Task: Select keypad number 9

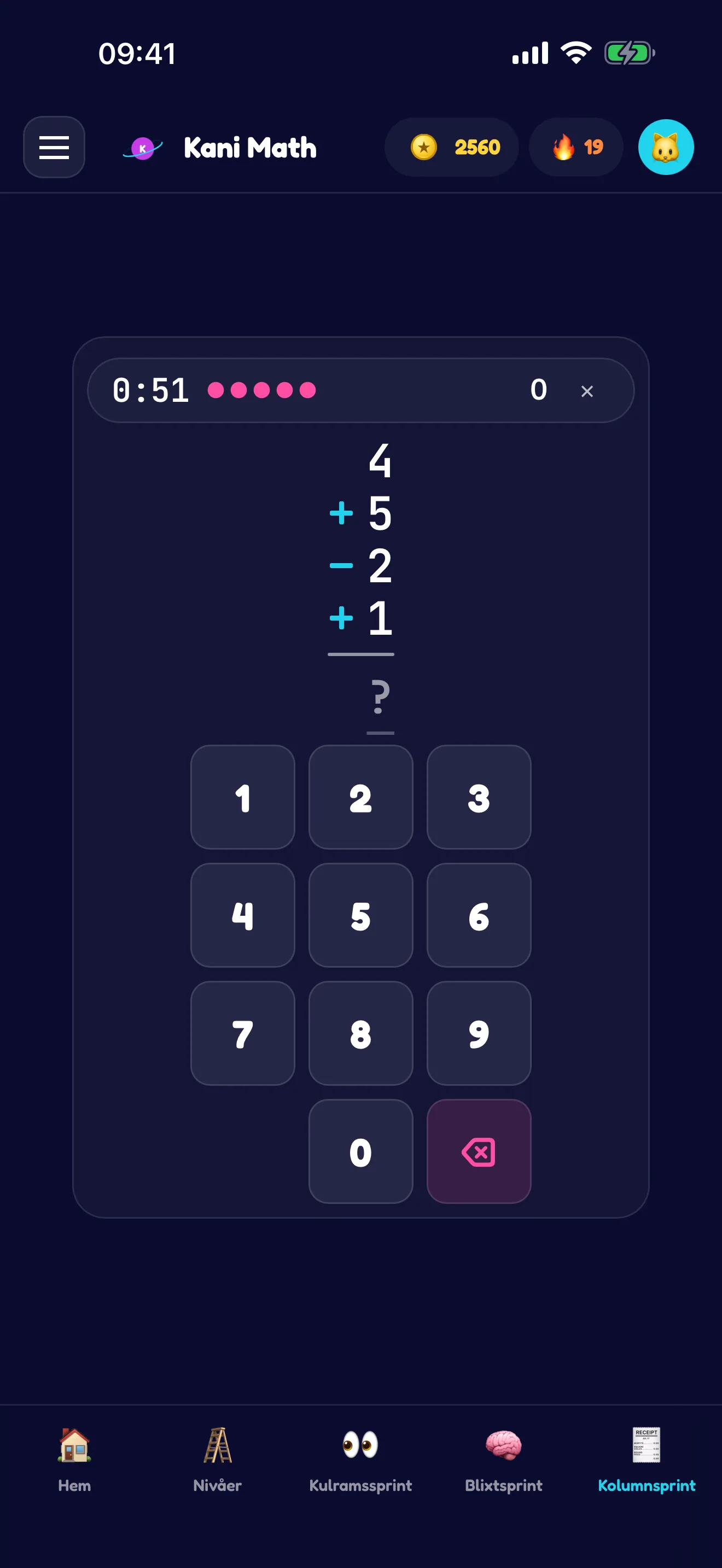Action: click(x=479, y=1033)
